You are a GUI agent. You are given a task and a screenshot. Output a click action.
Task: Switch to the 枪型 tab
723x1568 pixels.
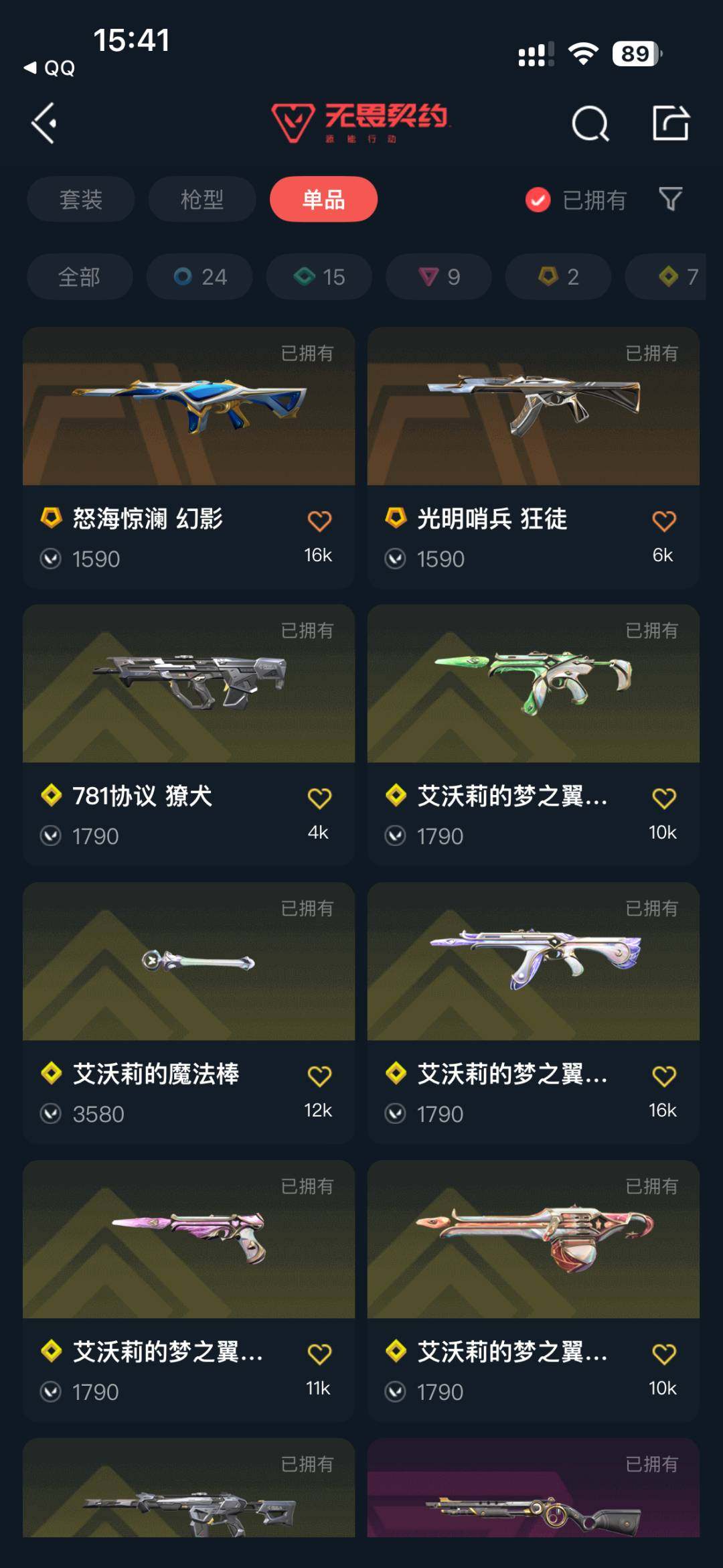pyautogui.click(x=202, y=199)
